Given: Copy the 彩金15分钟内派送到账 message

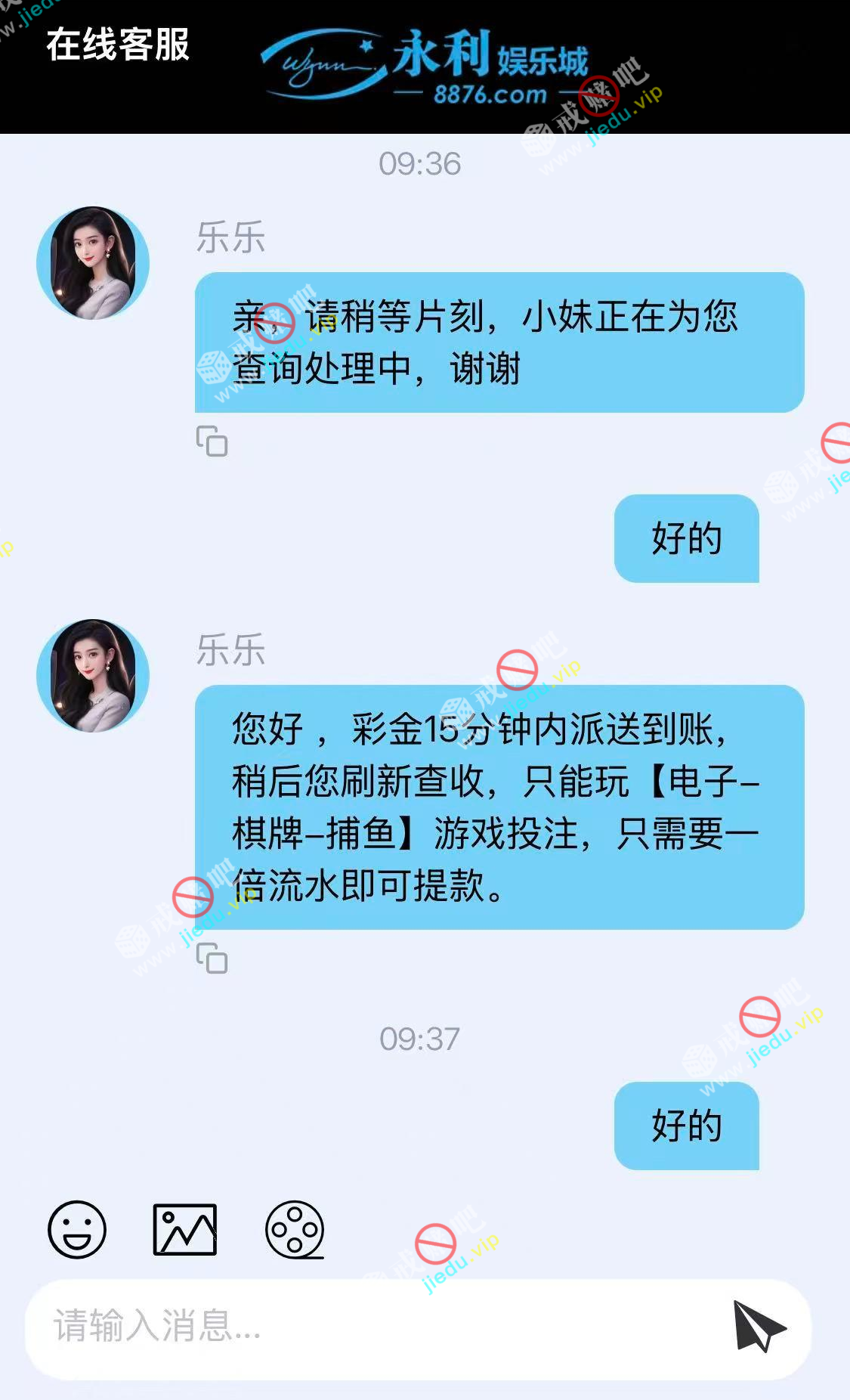Looking at the screenshot, I should (212, 958).
